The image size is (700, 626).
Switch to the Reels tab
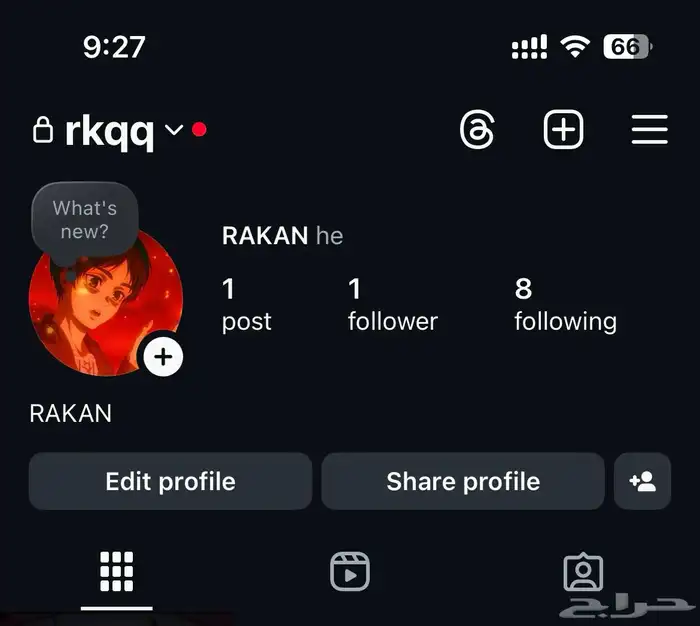tap(350, 571)
